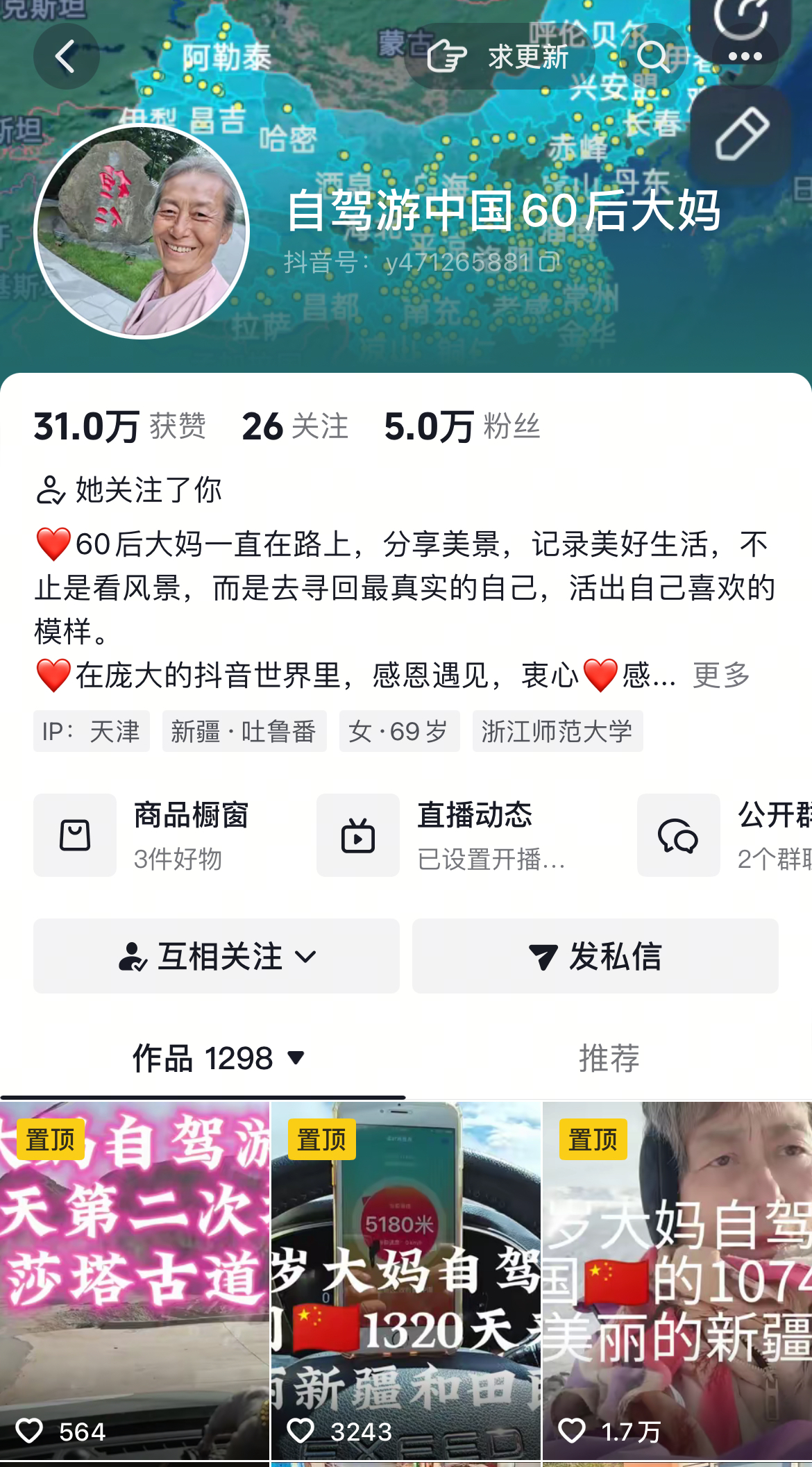Open the 公开群 group chats entry
Viewport: 812px width, 1467px height.
[x=725, y=835]
